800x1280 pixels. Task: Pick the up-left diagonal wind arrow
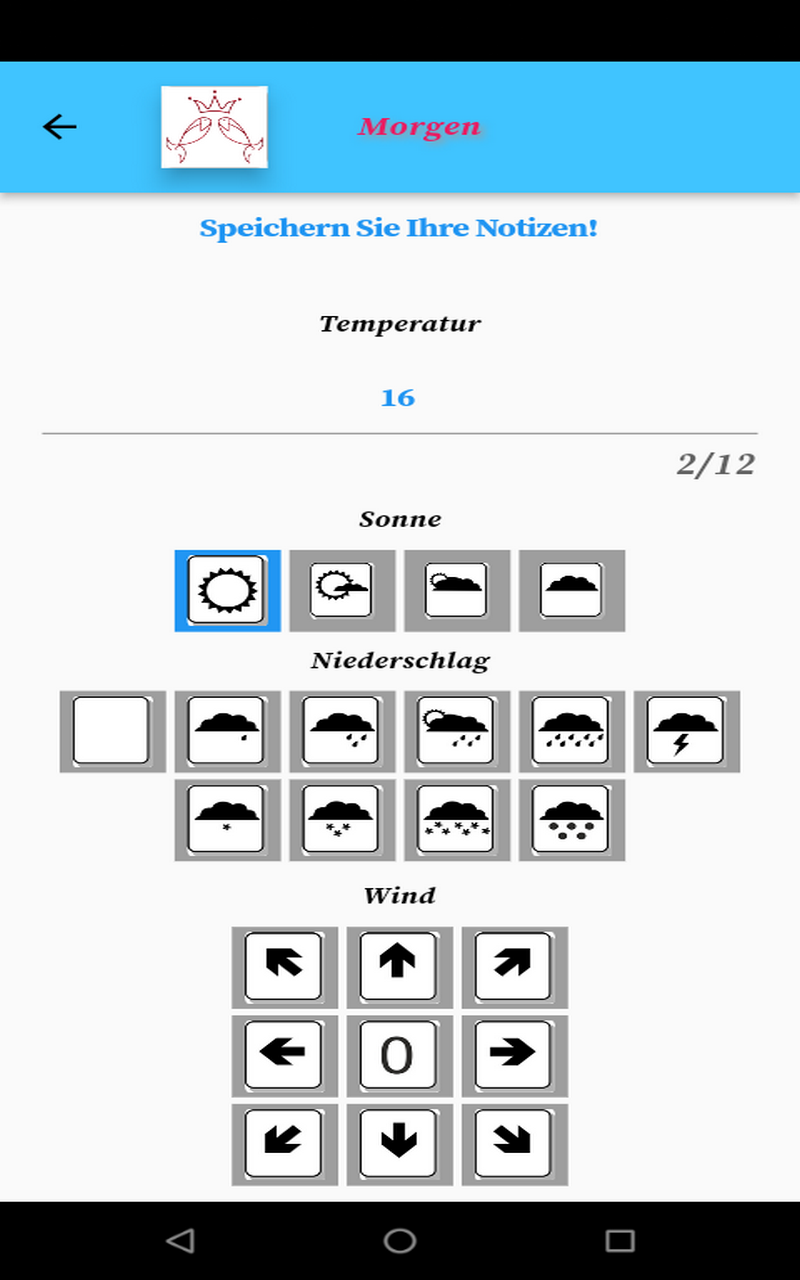point(284,966)
